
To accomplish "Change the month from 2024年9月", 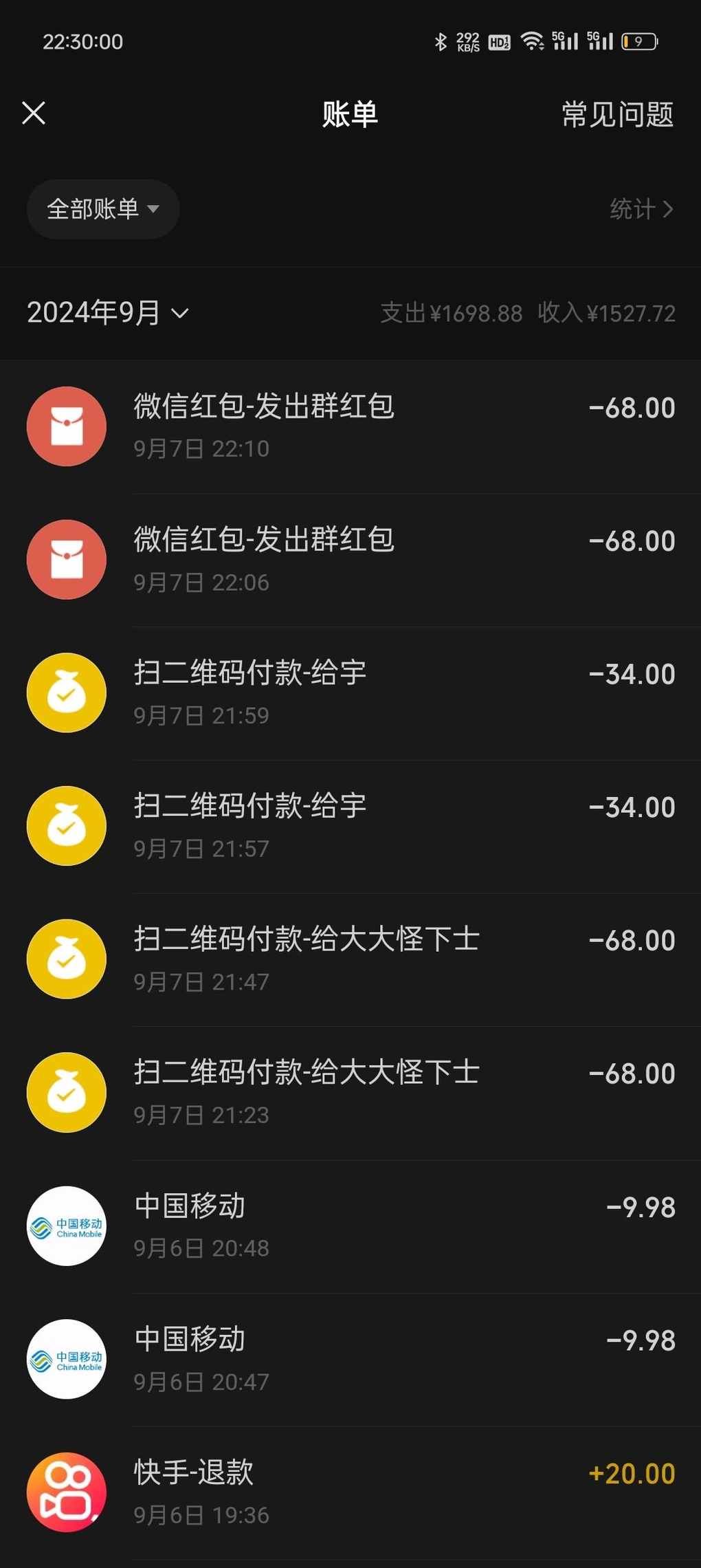I will point(107,313).
